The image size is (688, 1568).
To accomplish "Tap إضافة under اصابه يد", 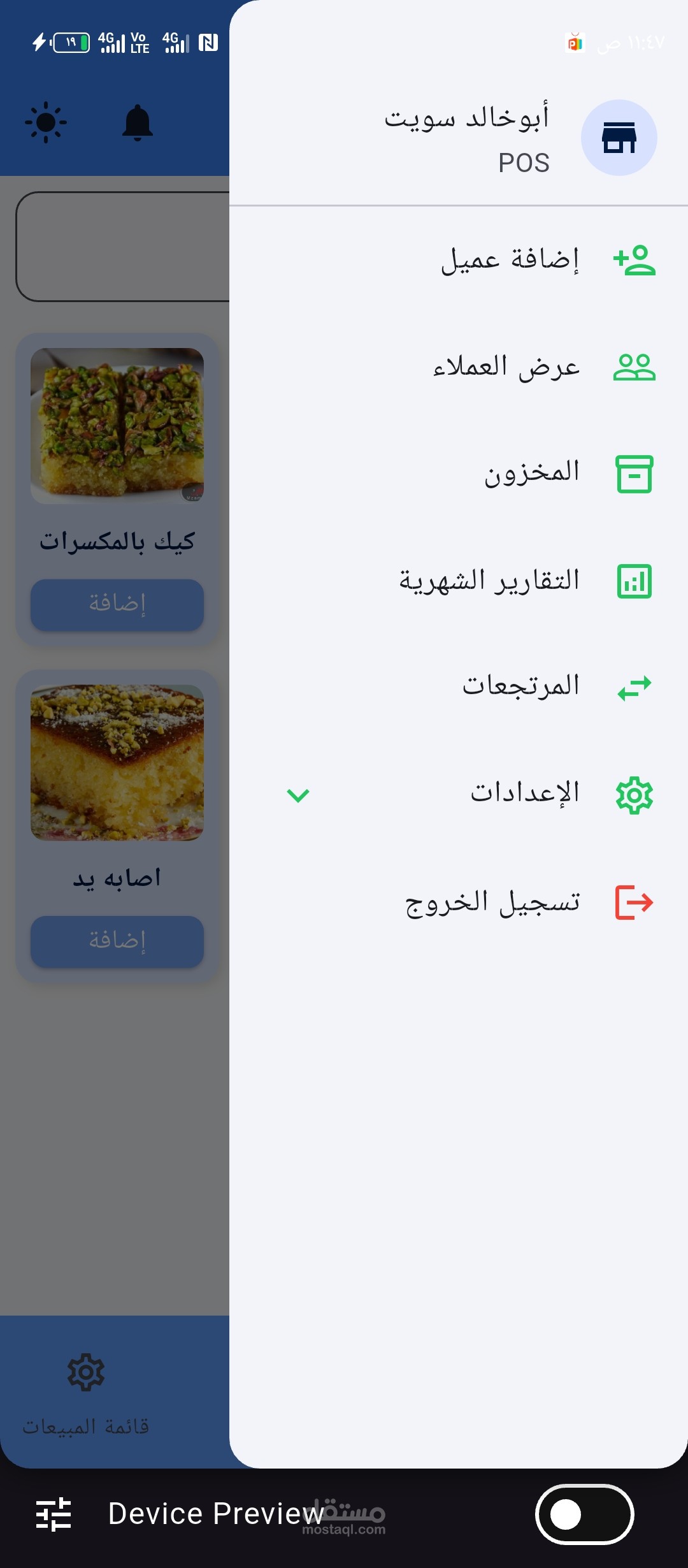I will coord(117,941).
